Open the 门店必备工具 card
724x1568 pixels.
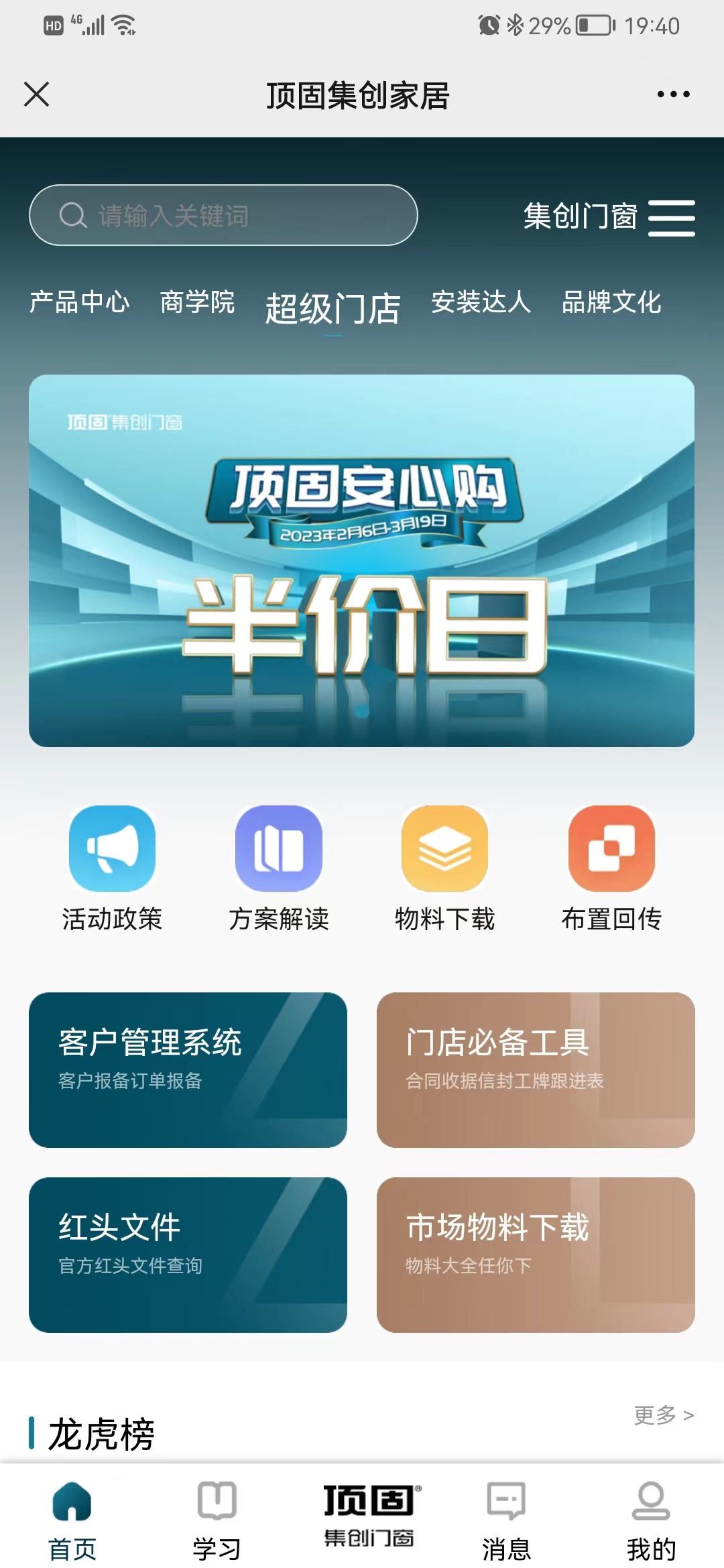(x=536, y=1069)
